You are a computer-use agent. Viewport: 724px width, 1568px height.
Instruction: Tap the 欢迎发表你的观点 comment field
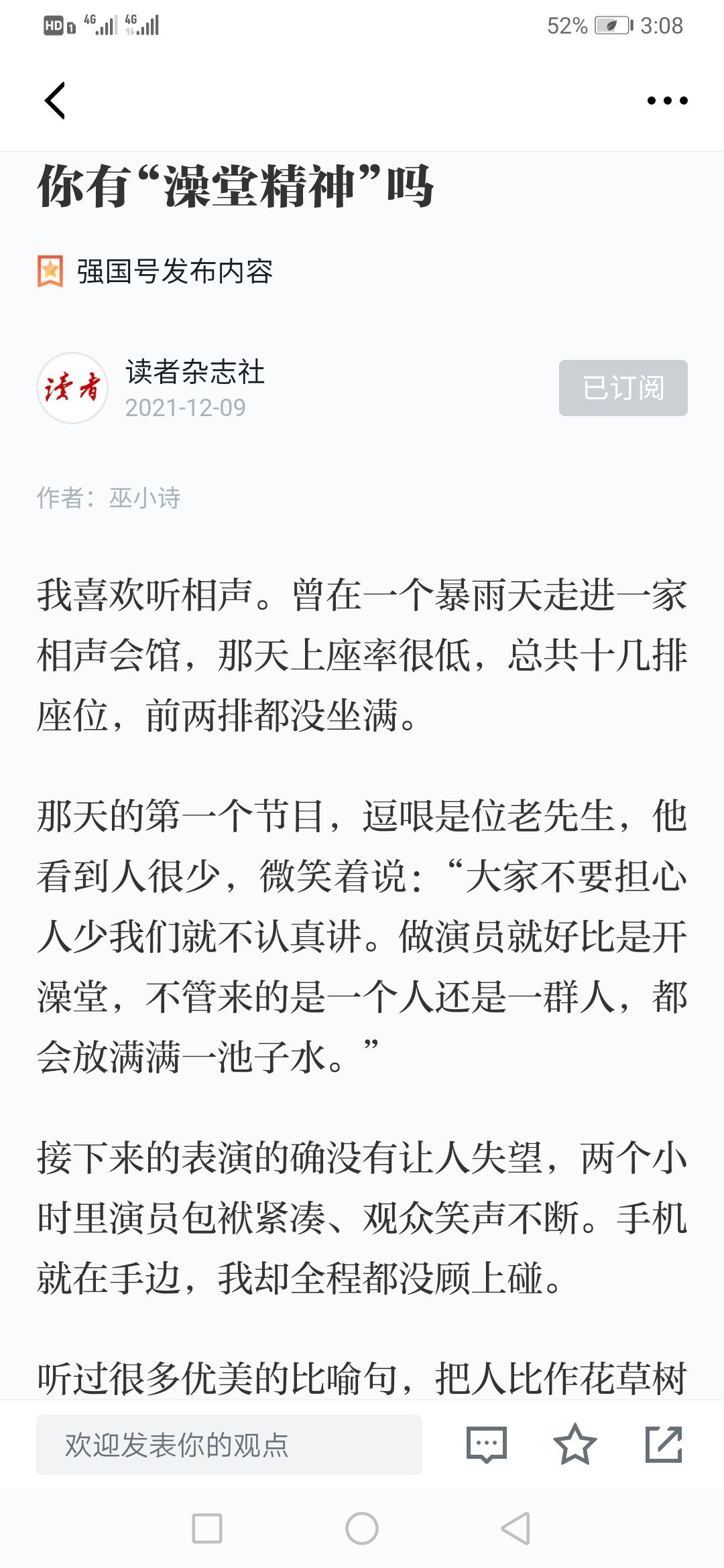coord(229,1444)
